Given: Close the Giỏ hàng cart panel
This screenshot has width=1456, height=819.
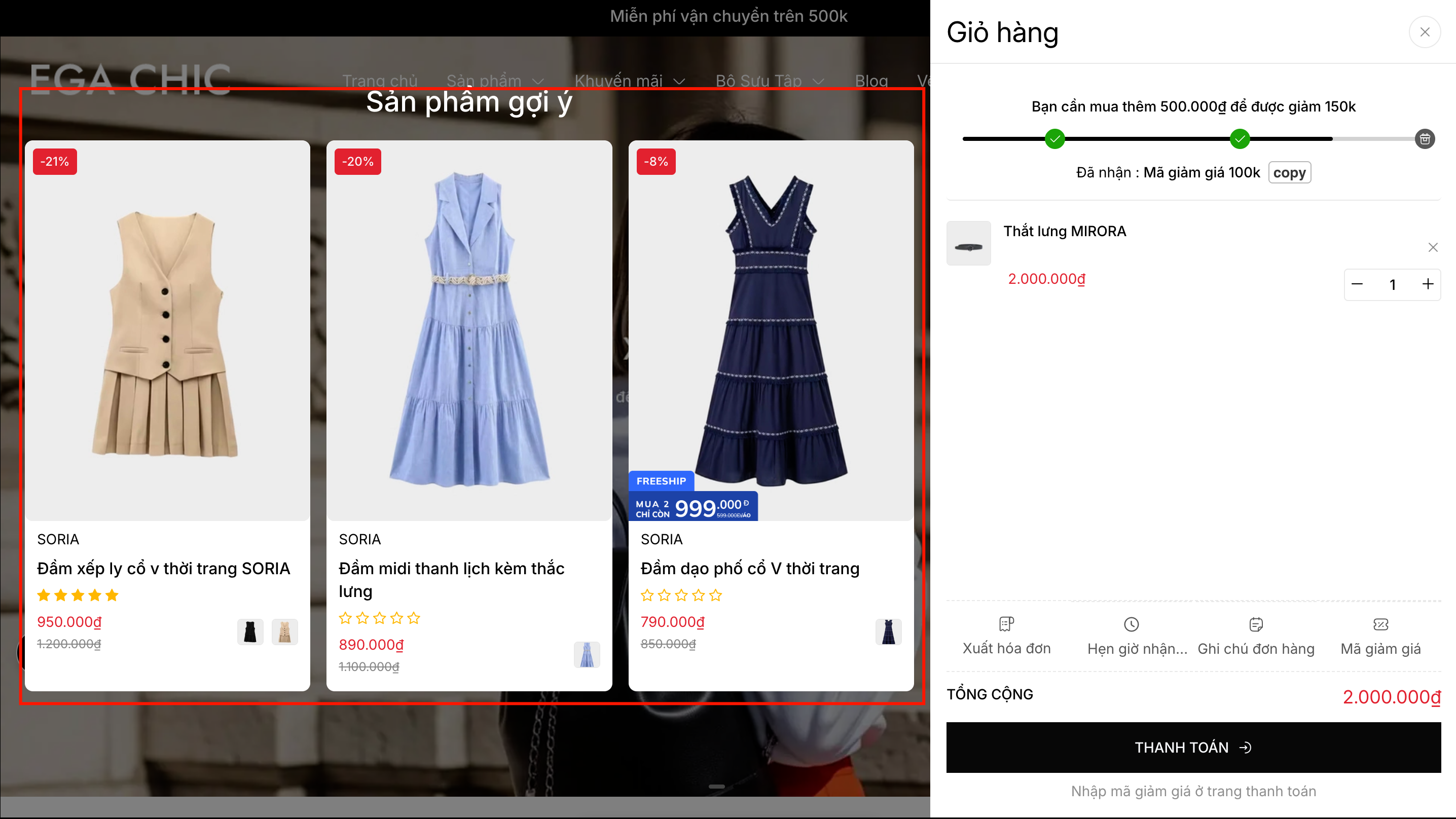Looking at the screenshot, I should click(x=1425, y=32).
